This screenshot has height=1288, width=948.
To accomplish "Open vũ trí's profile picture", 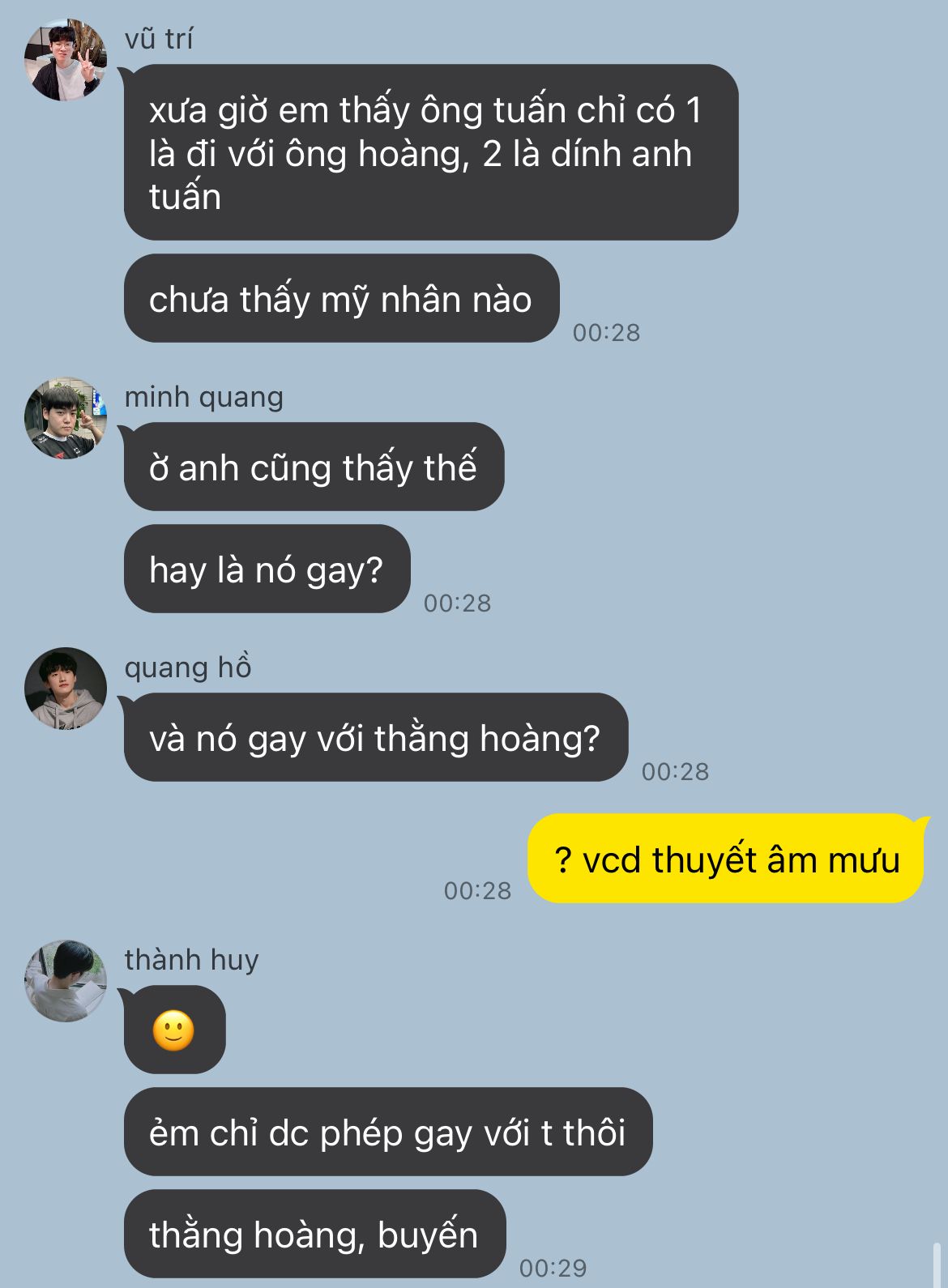I will pos(66,62).
